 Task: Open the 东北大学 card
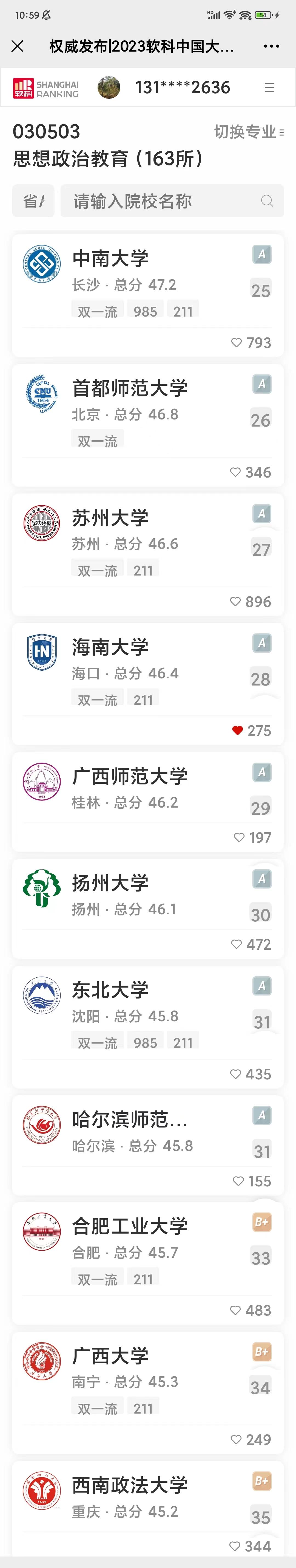(x=110, y=990)
